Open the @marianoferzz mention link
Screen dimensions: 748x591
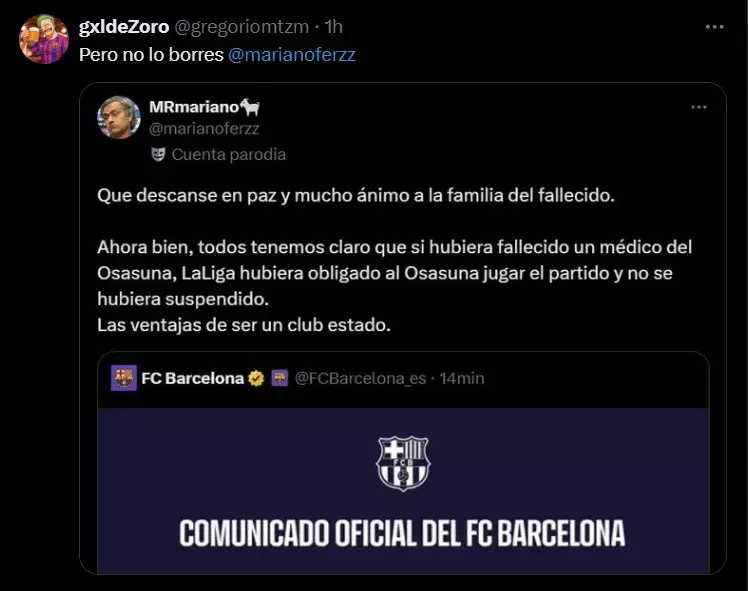pyautogui.click(x=291, y=54)
